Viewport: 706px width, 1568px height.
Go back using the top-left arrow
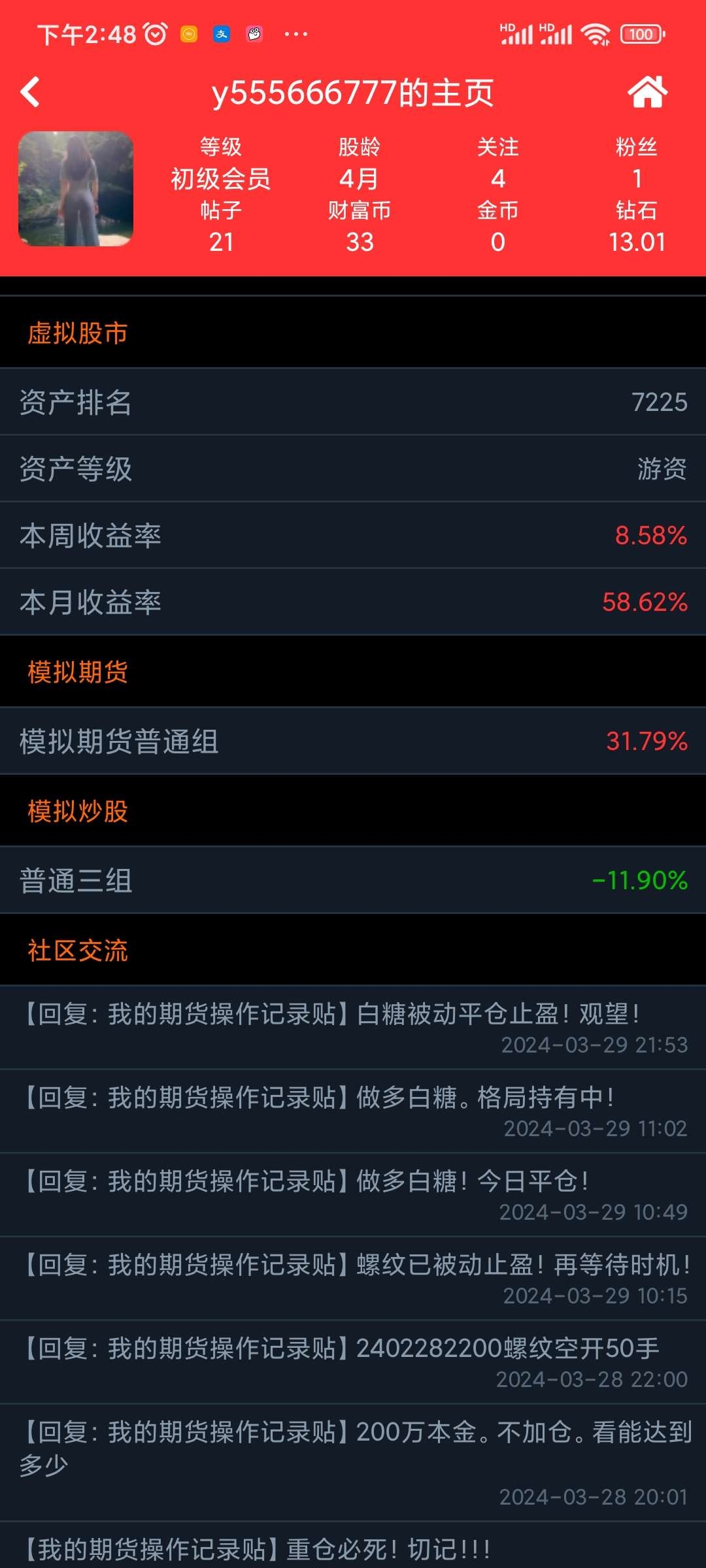pos(30,91)
